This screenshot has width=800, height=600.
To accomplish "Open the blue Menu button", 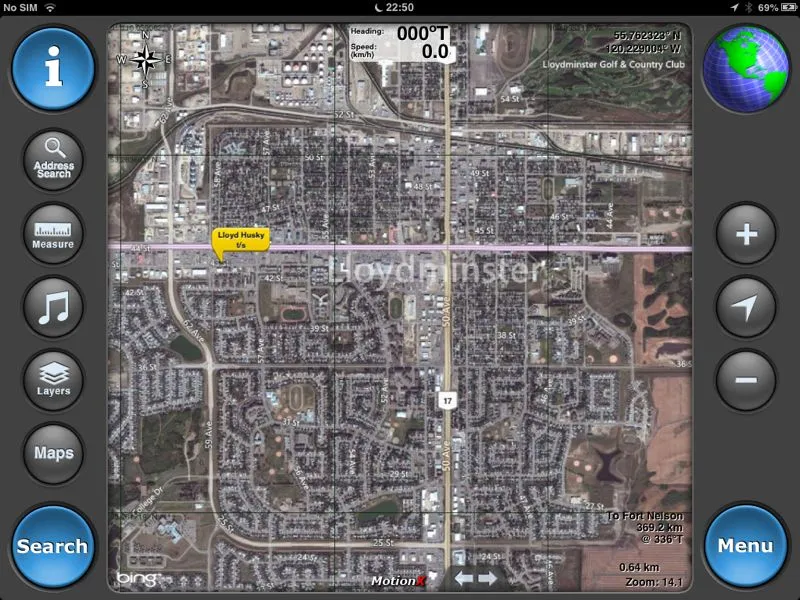I will 745,546.
